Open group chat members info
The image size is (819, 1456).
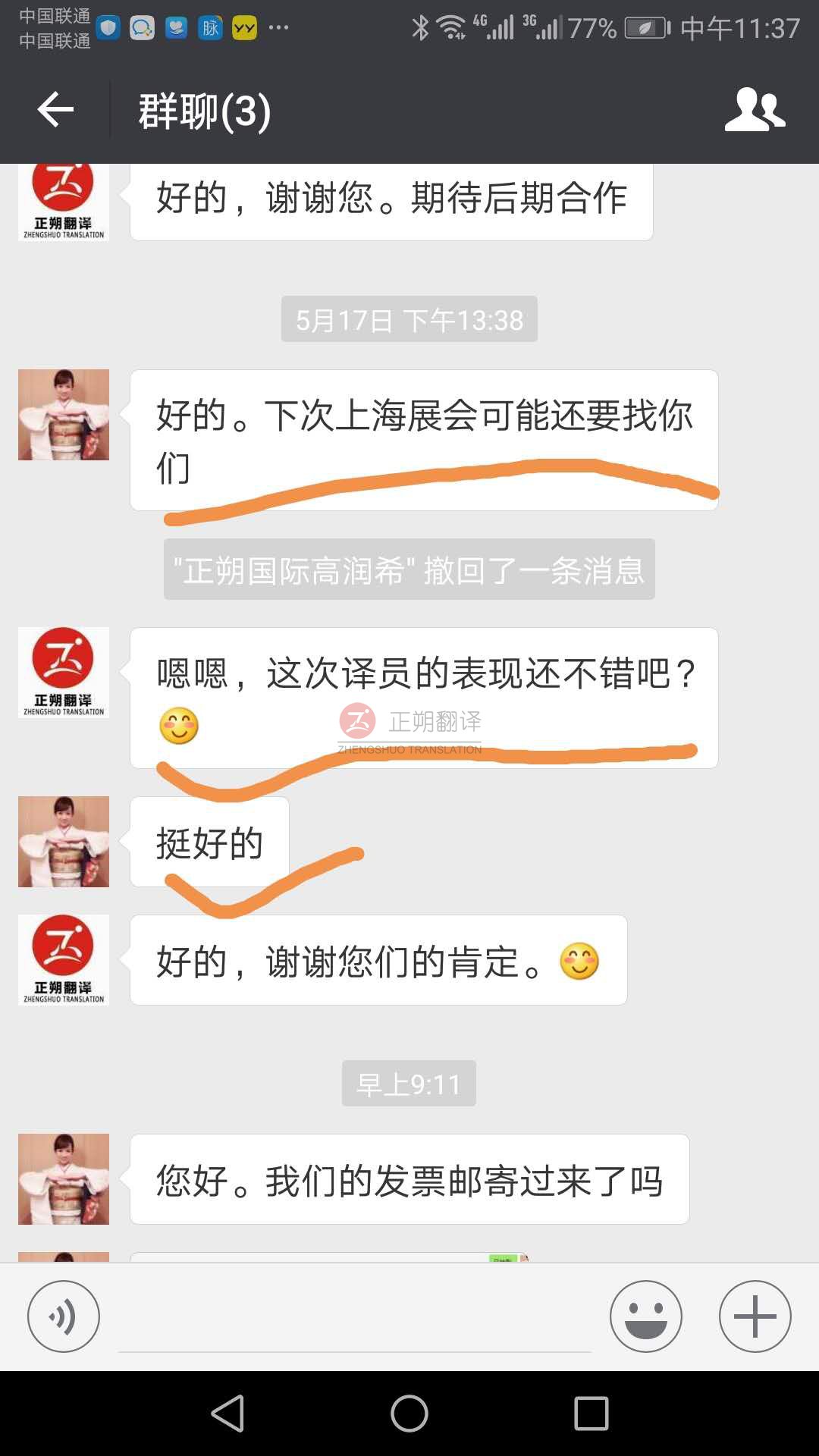755,111
